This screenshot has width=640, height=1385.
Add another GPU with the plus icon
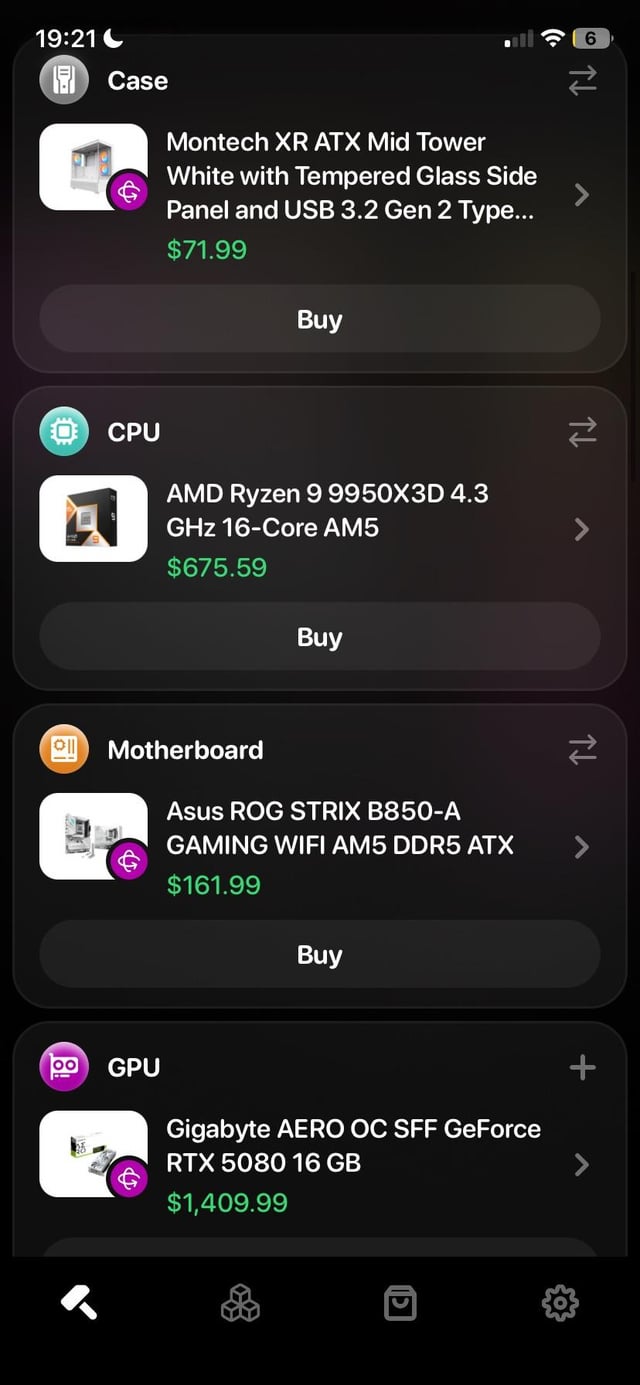582,1067
